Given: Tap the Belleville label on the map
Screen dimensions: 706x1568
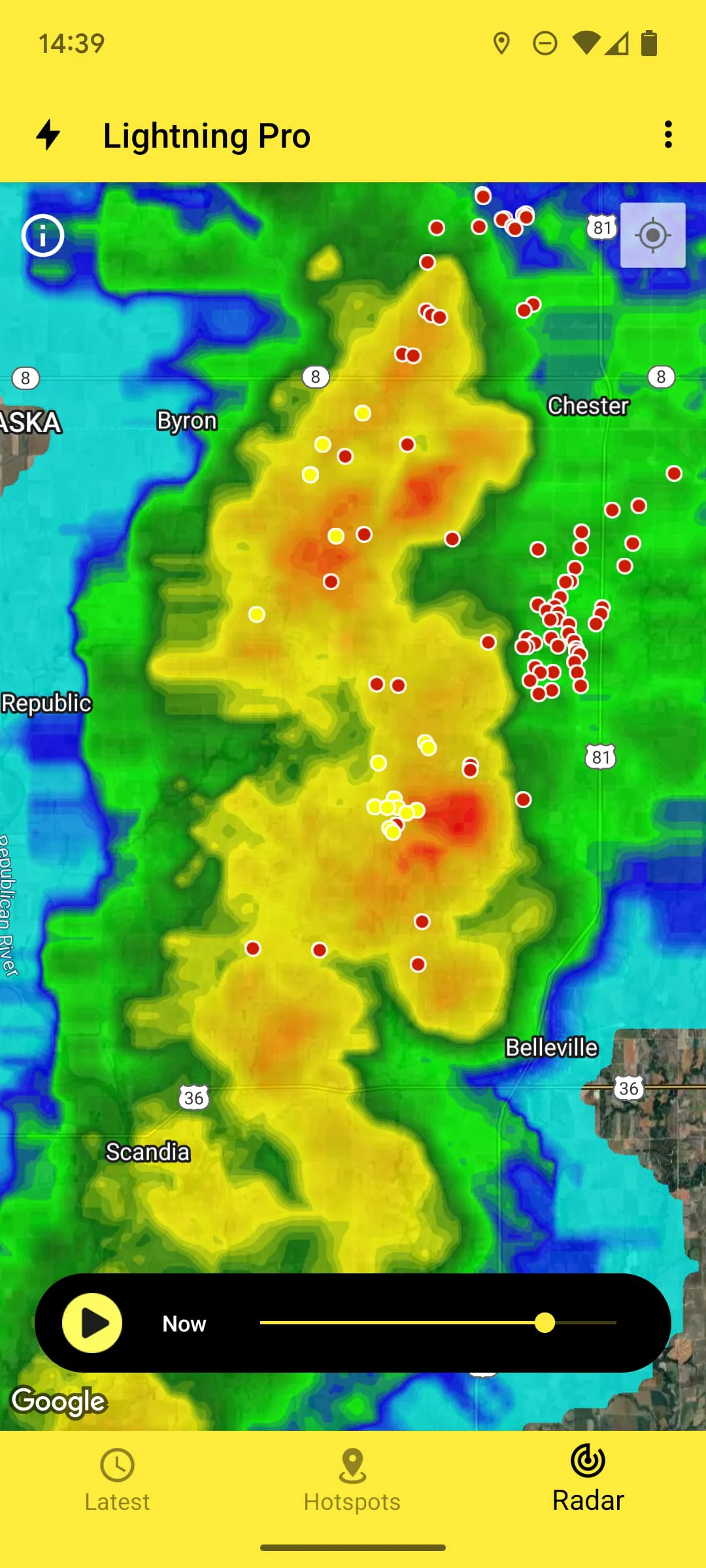Looking at the screenshot, I should [x=551, y=1048].
